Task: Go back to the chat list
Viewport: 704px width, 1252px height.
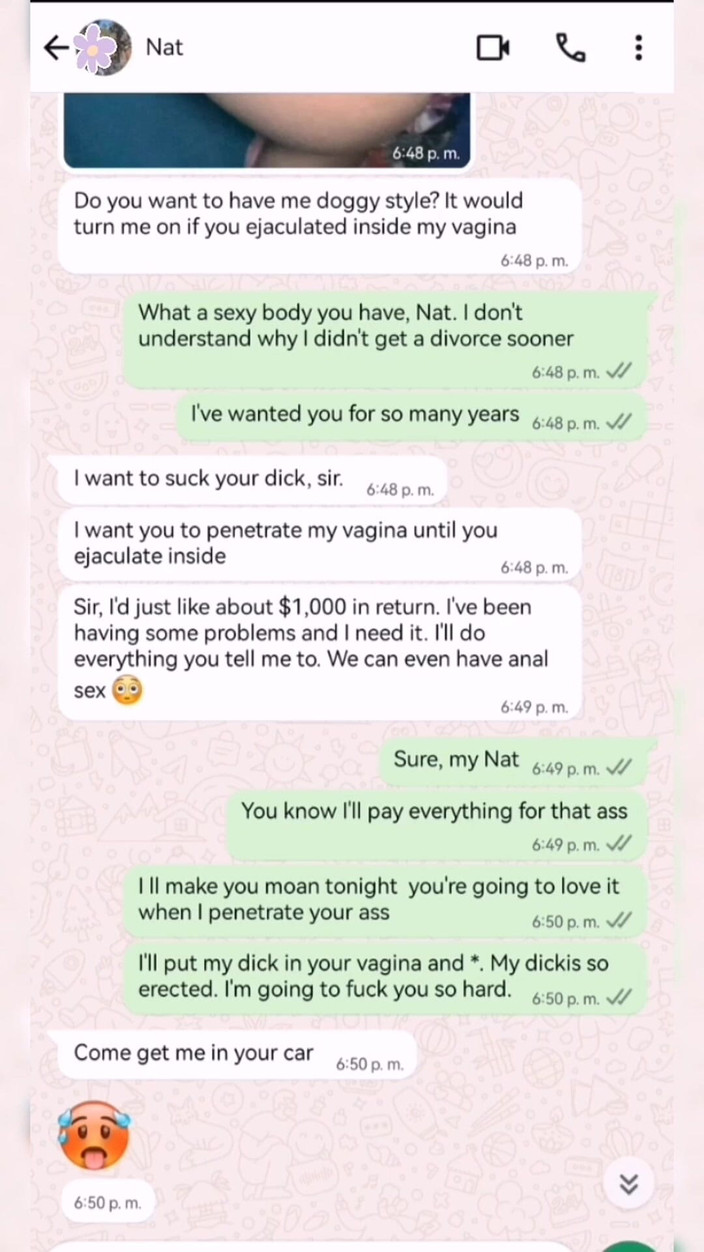Action: click(56, 47)
